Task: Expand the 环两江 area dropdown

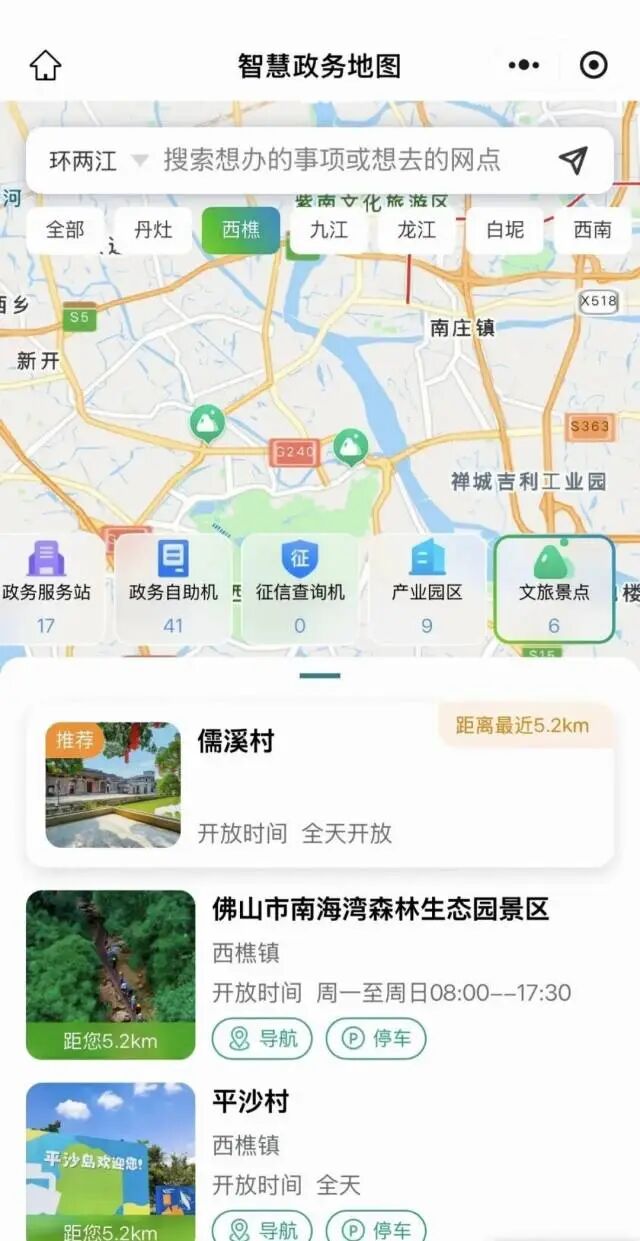Action: pos(98,160)
